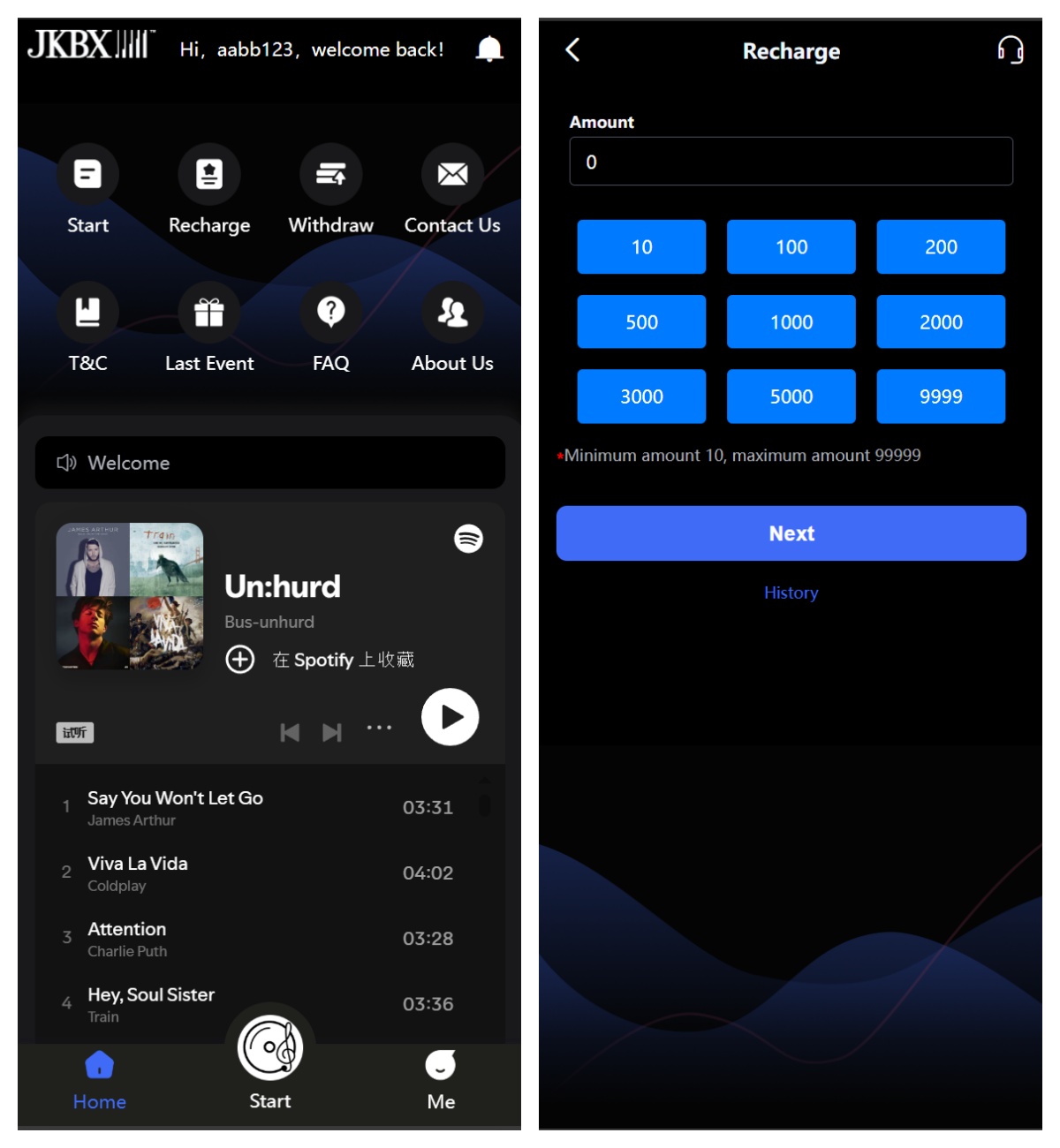View the Last Event shortcut
This screenshot has height=1148, width=1060.
coord(209,313)
